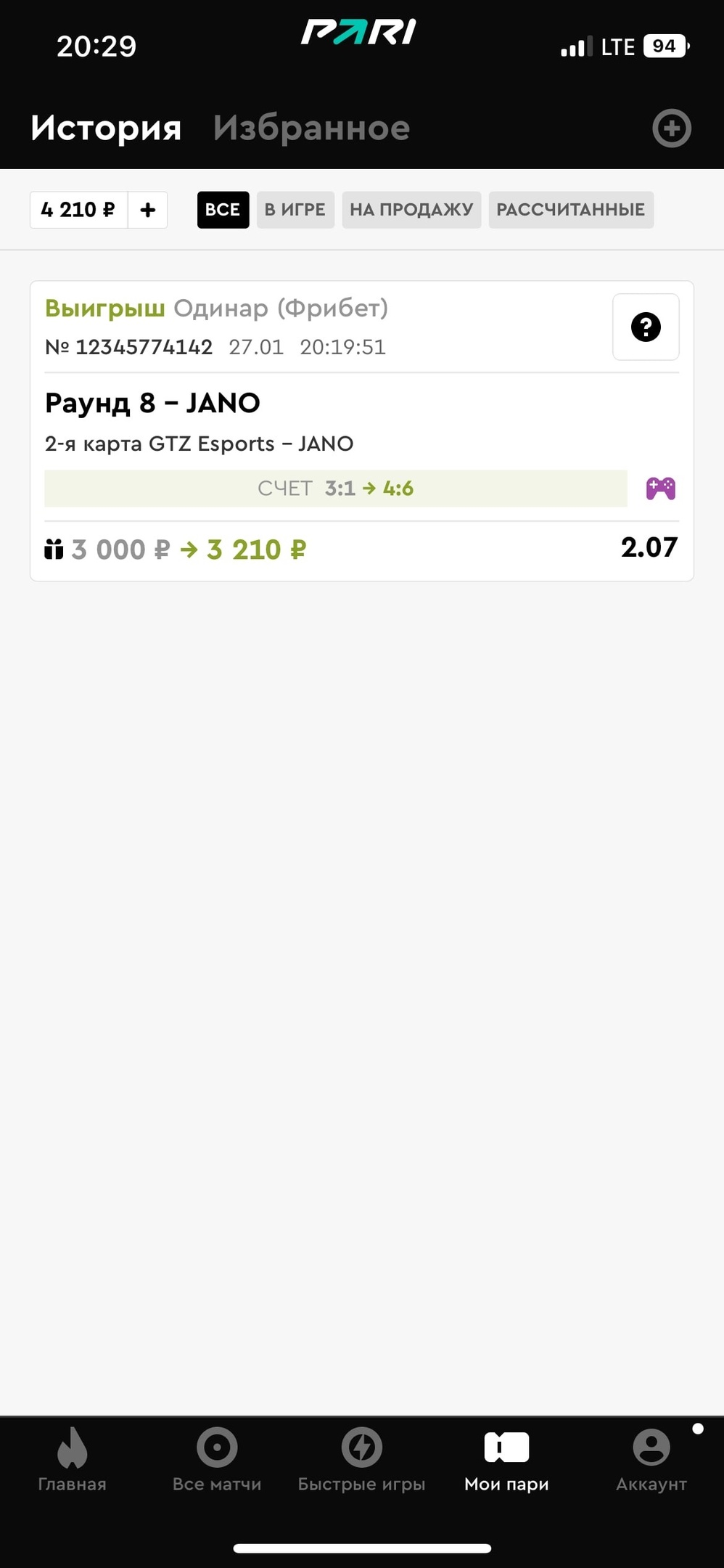This screenshot has height=1568, width=724.
Task: Switch to Быстрые игры
Action: (361, 1460)
